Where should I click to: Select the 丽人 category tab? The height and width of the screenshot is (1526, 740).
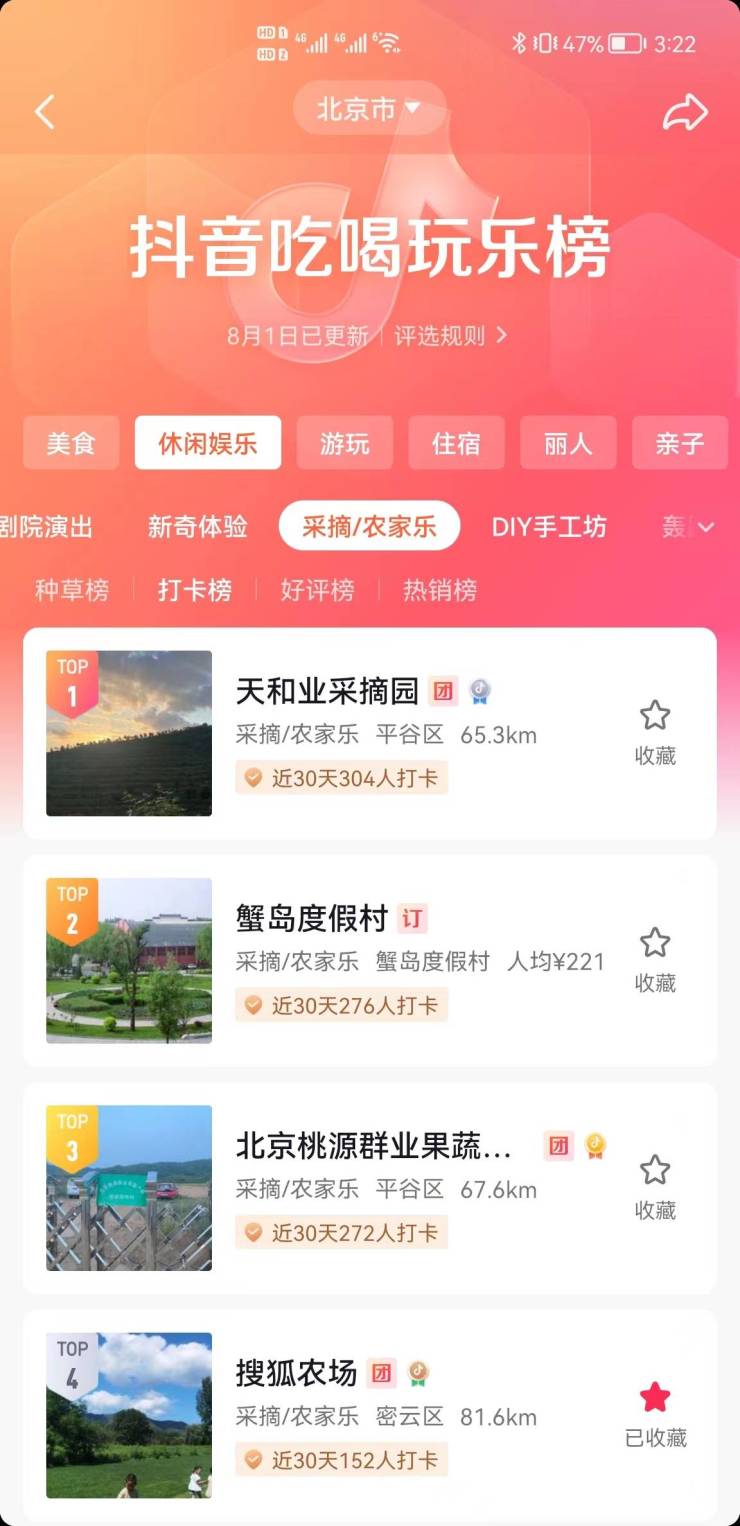pyautogui.click(x=568, y=443)
